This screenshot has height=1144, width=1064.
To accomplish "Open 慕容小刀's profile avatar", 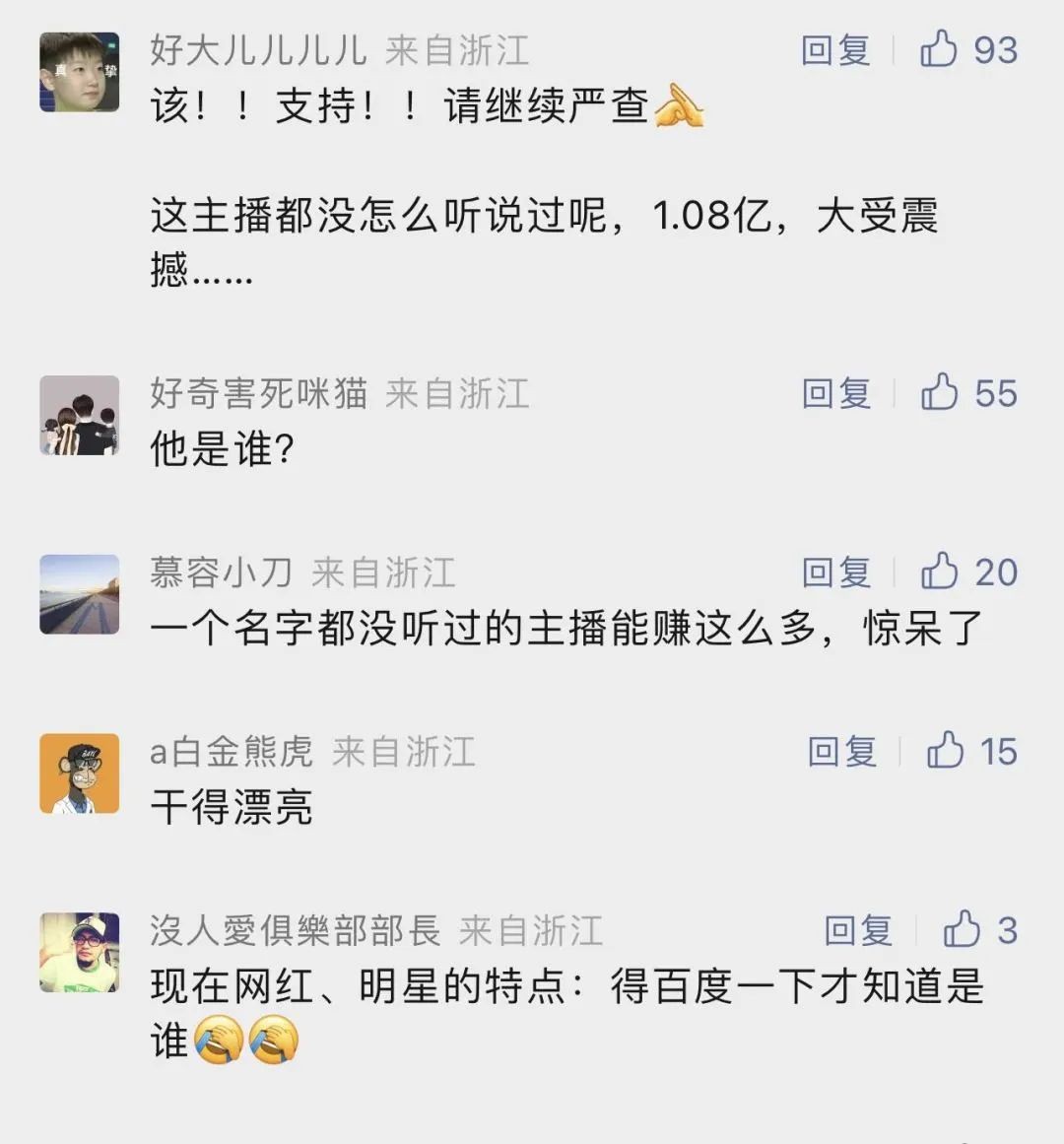I will [x=79, y=594].
